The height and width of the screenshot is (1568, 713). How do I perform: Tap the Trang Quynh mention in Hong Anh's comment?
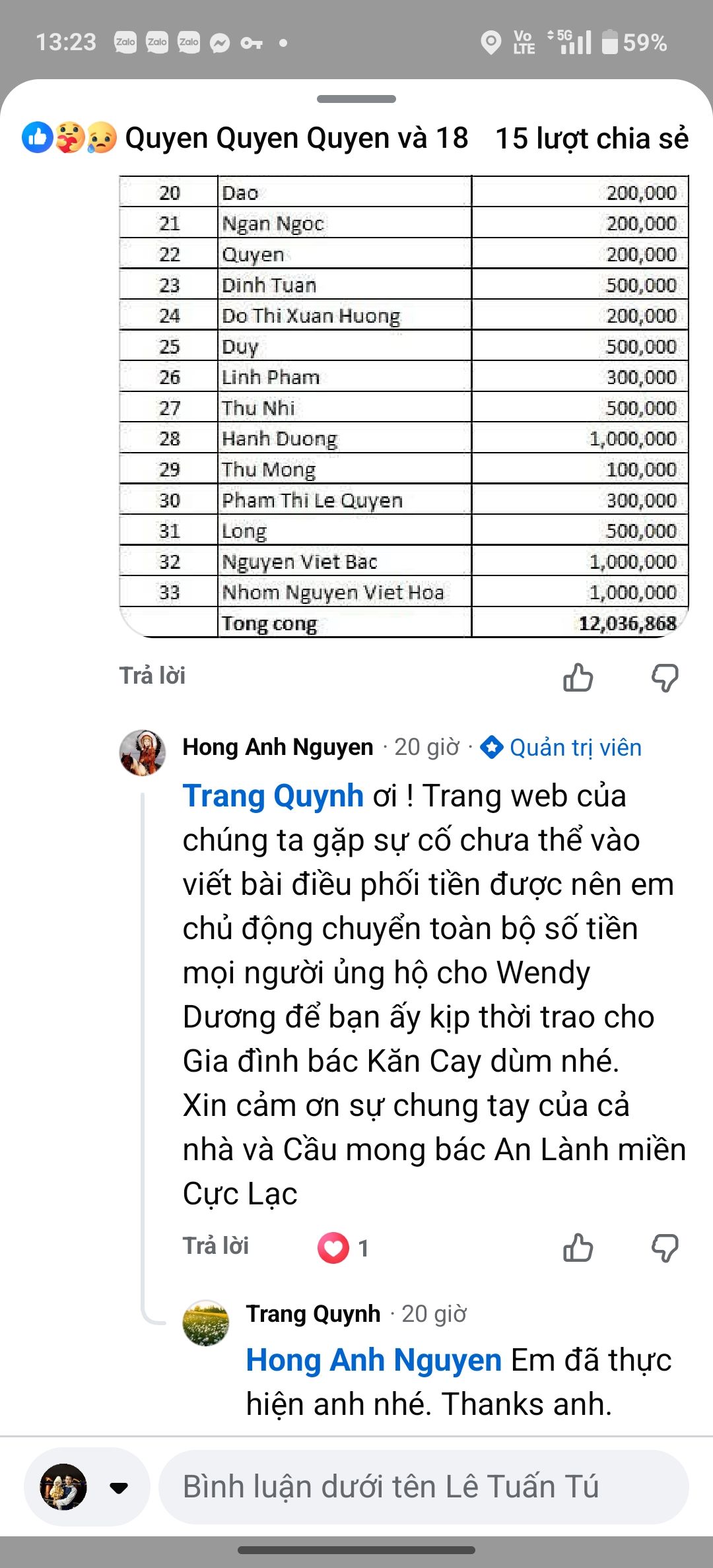(x=273, y=796)
